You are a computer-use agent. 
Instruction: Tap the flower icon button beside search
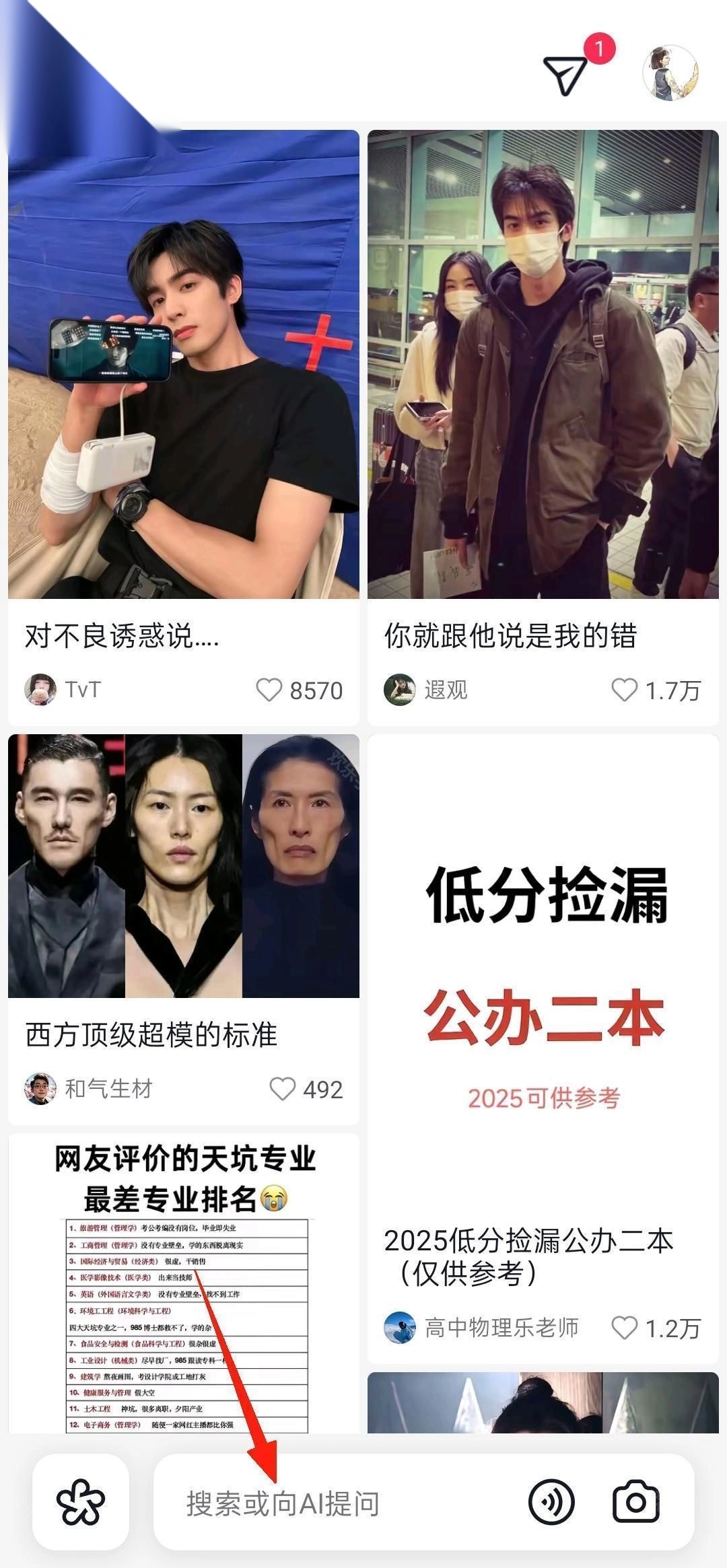coord(81,1502)
